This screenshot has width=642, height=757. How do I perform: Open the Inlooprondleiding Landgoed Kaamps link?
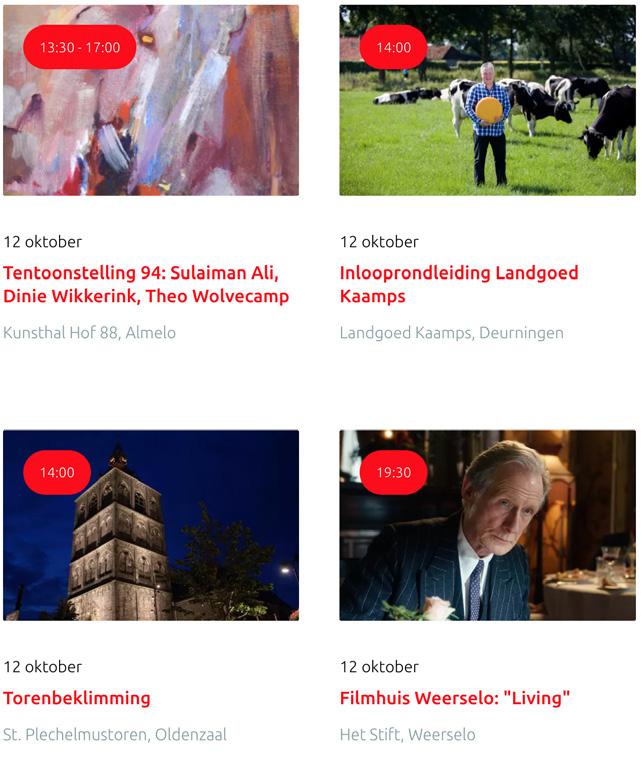point(458,285)
